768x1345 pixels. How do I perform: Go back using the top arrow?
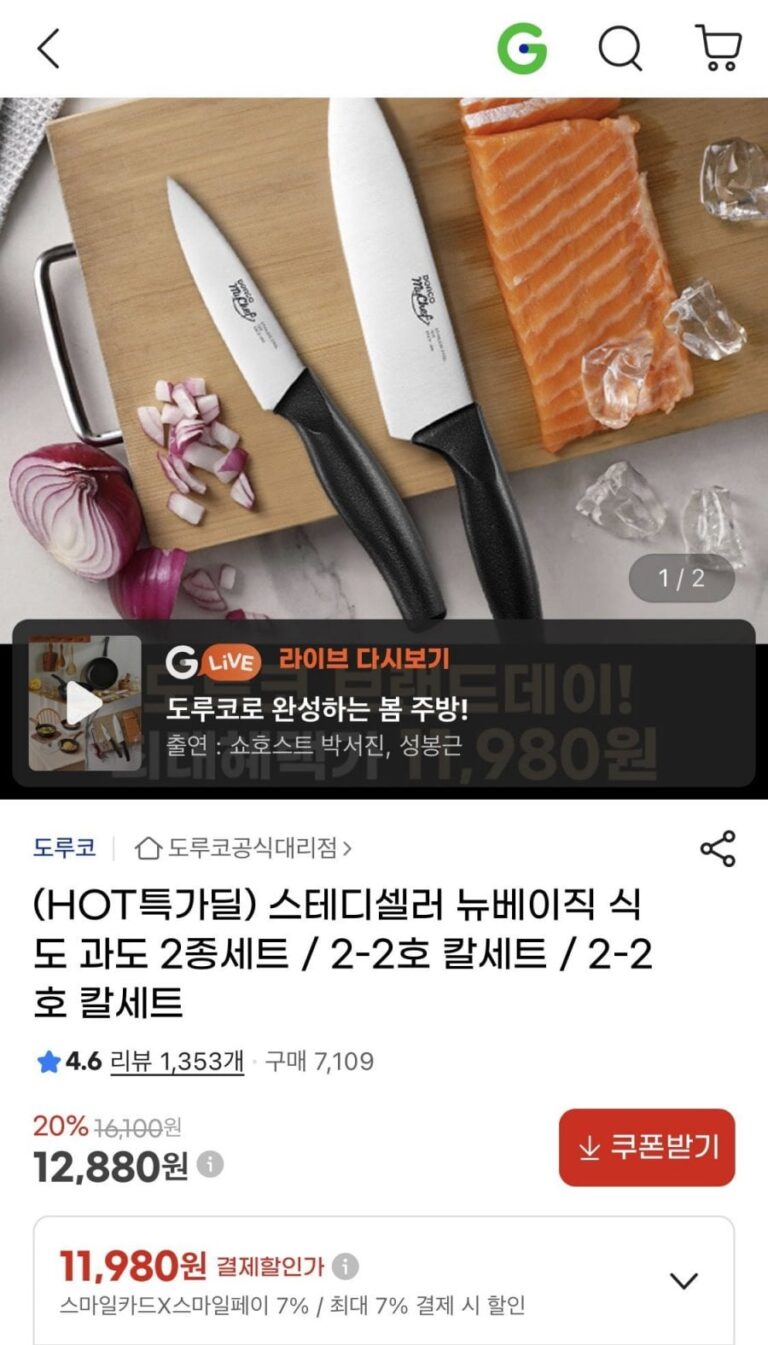coord(48,48)
